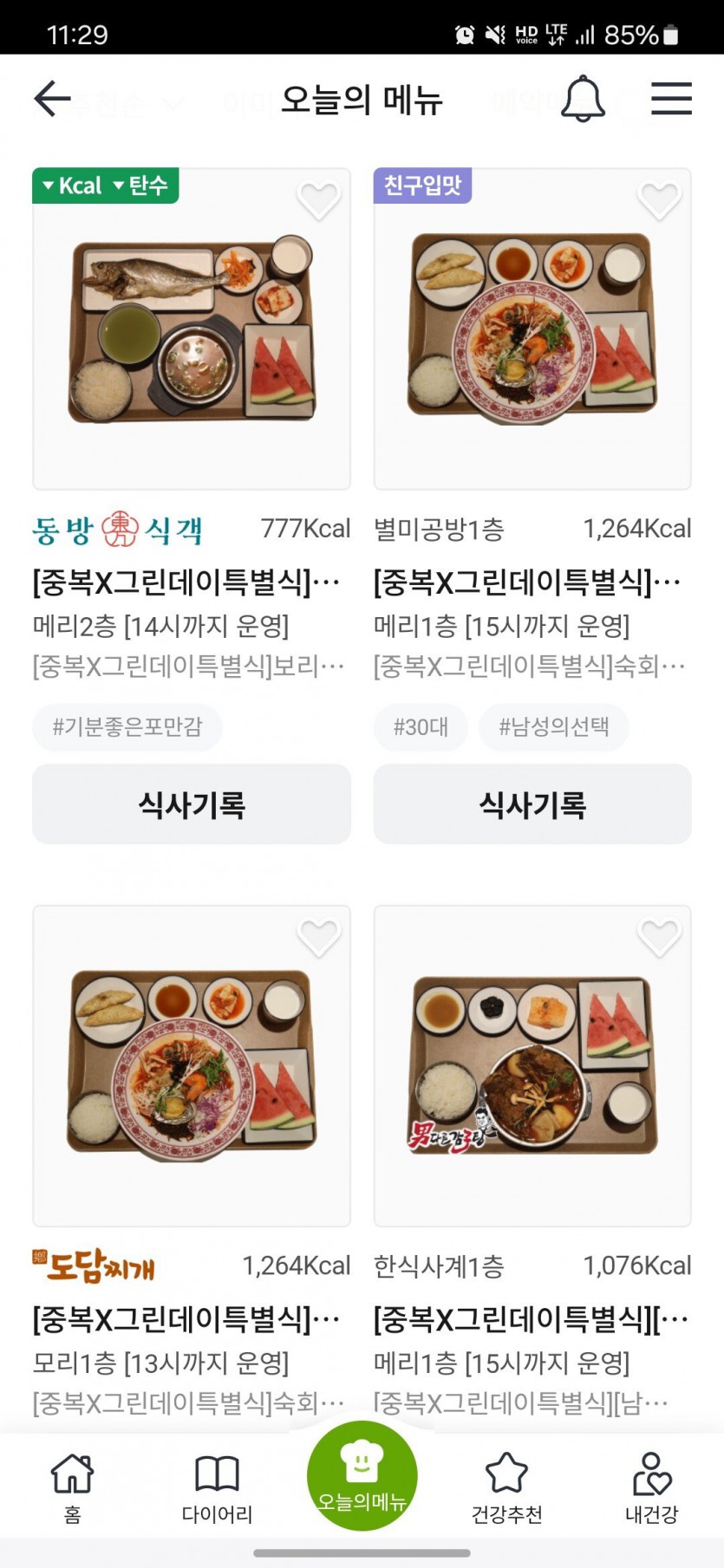
Task: Open the hamburger menu
Action: [671, 99]
